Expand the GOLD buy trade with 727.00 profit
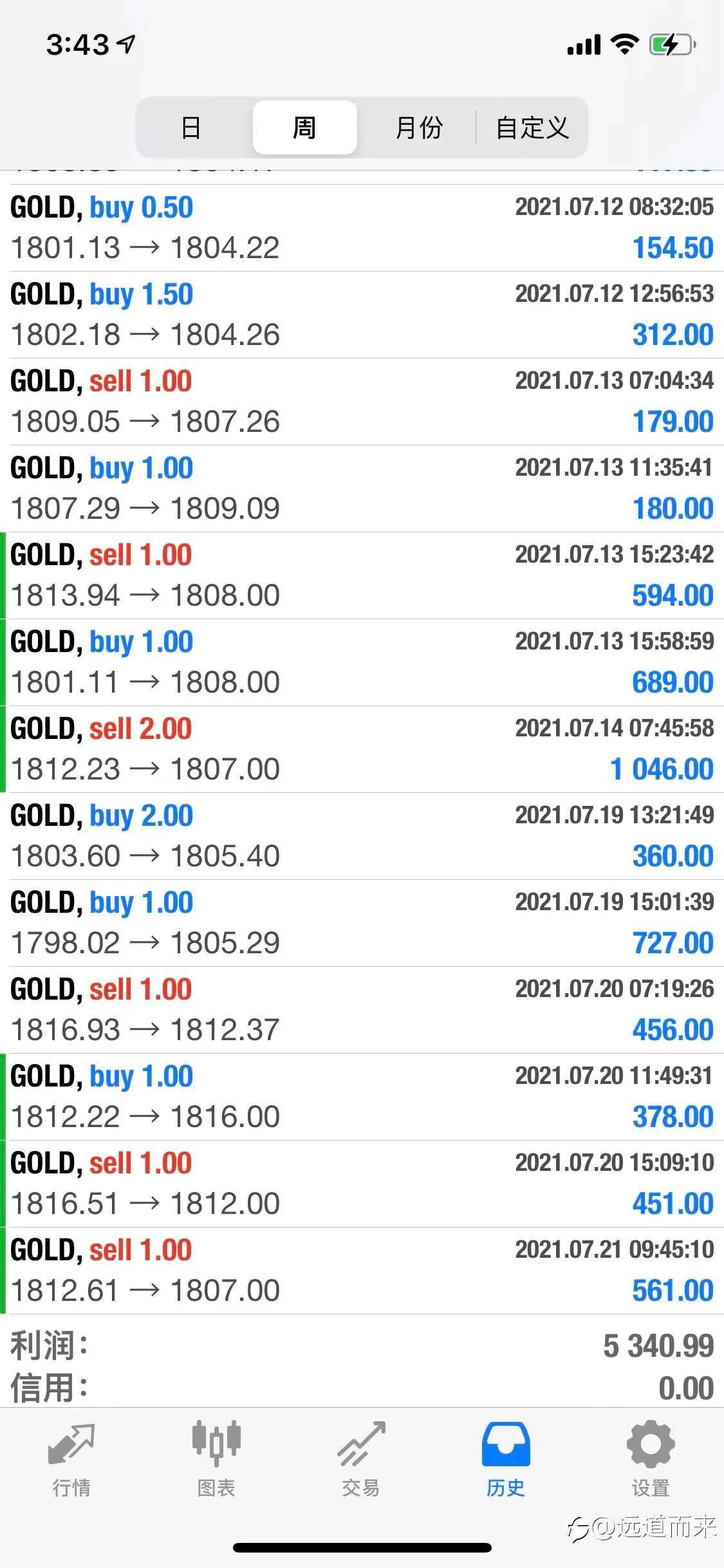Screen dimensions: 724x1568 tap(362, 923)
